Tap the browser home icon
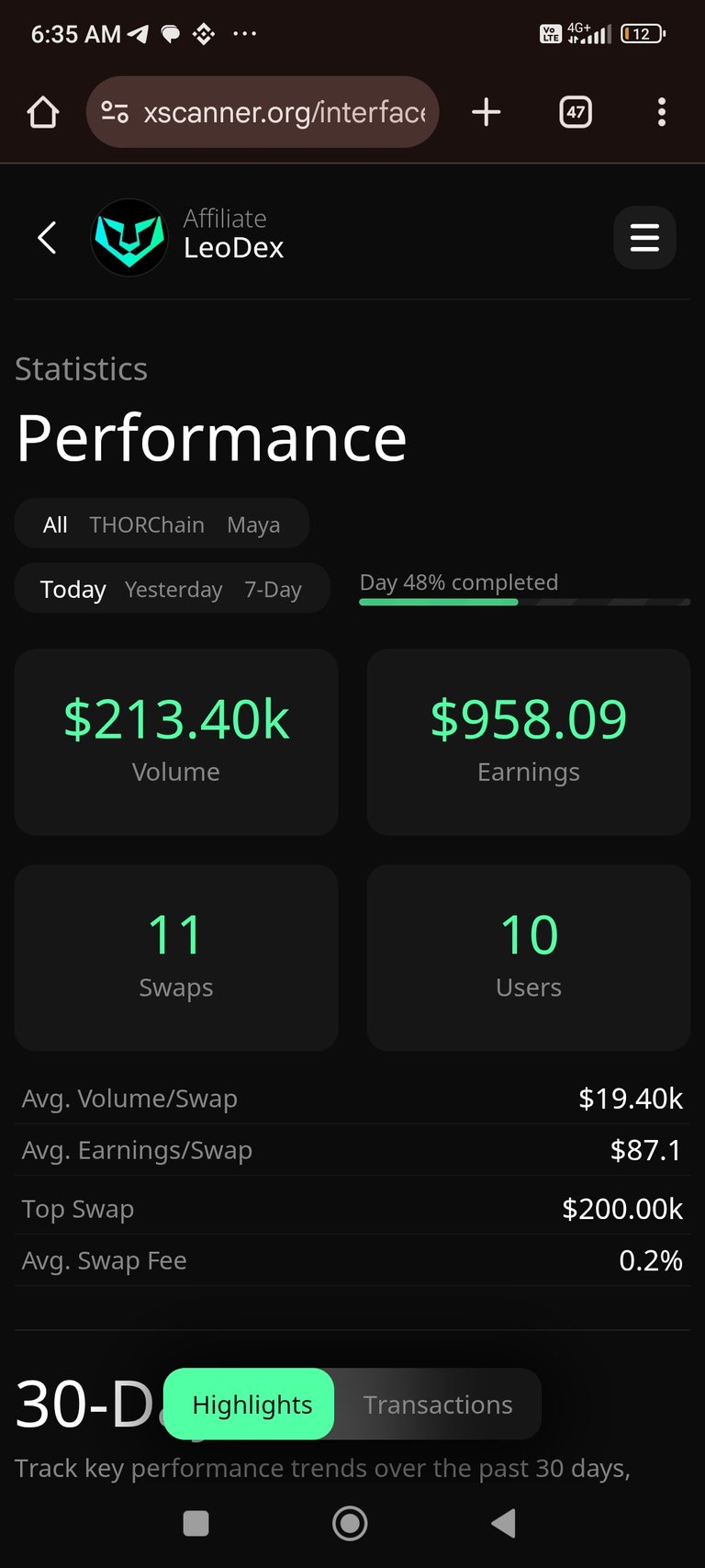Viewport: 705px width, 1568px height. click(x=43, y=112)
